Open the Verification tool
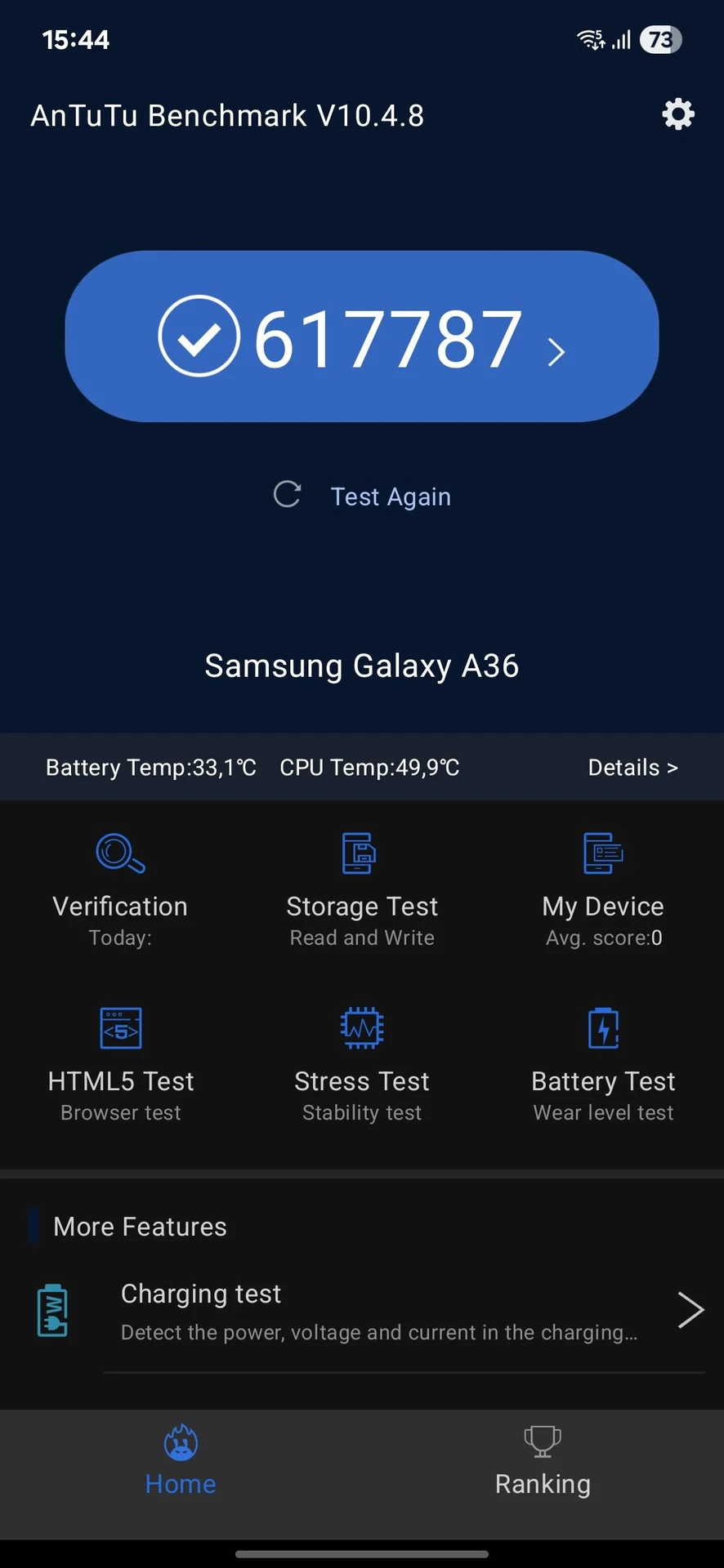The height and width of the screenshot is (1568, 724). (120, 889)
